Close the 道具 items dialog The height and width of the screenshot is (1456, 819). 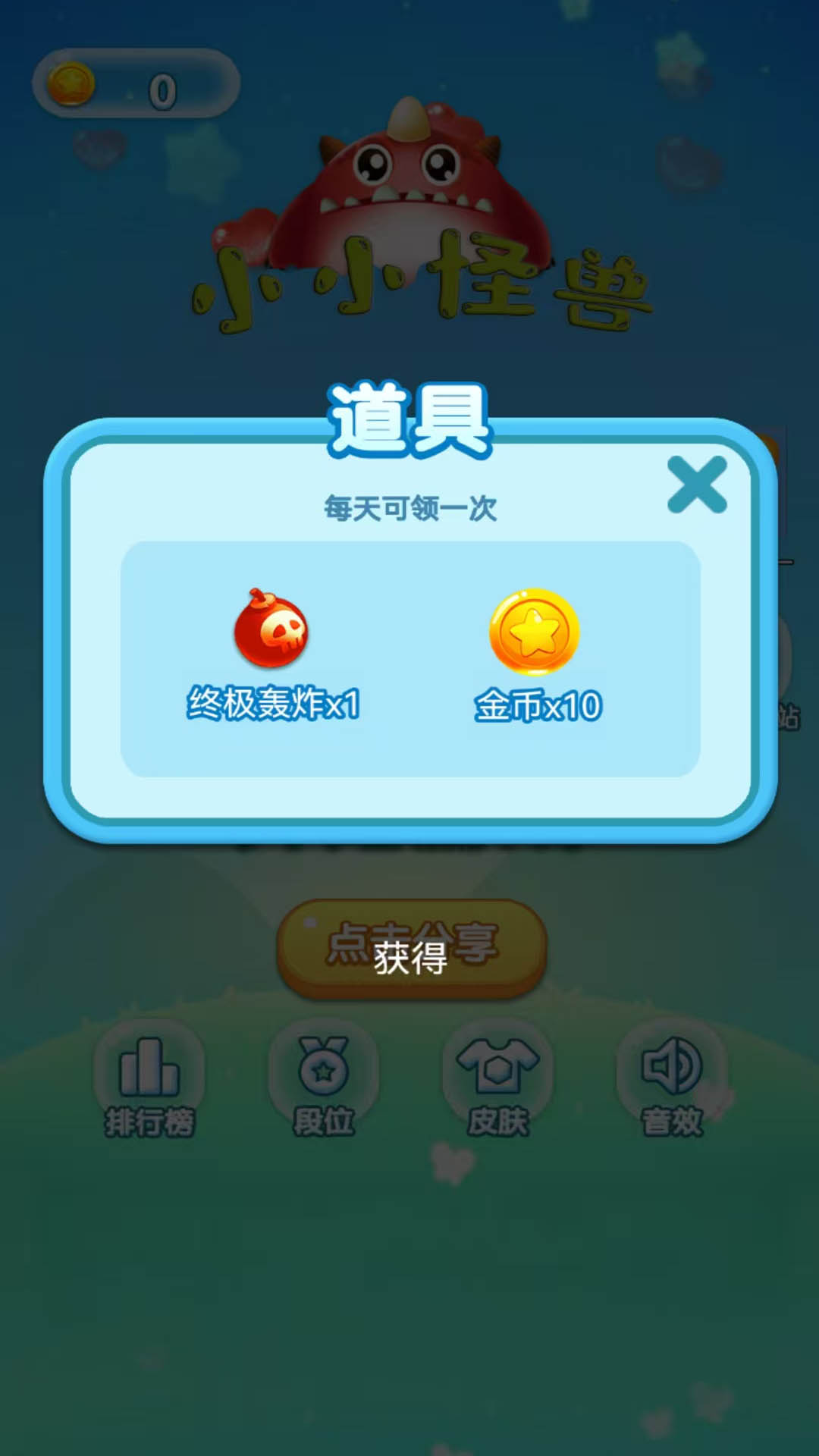tap(697, 485)
